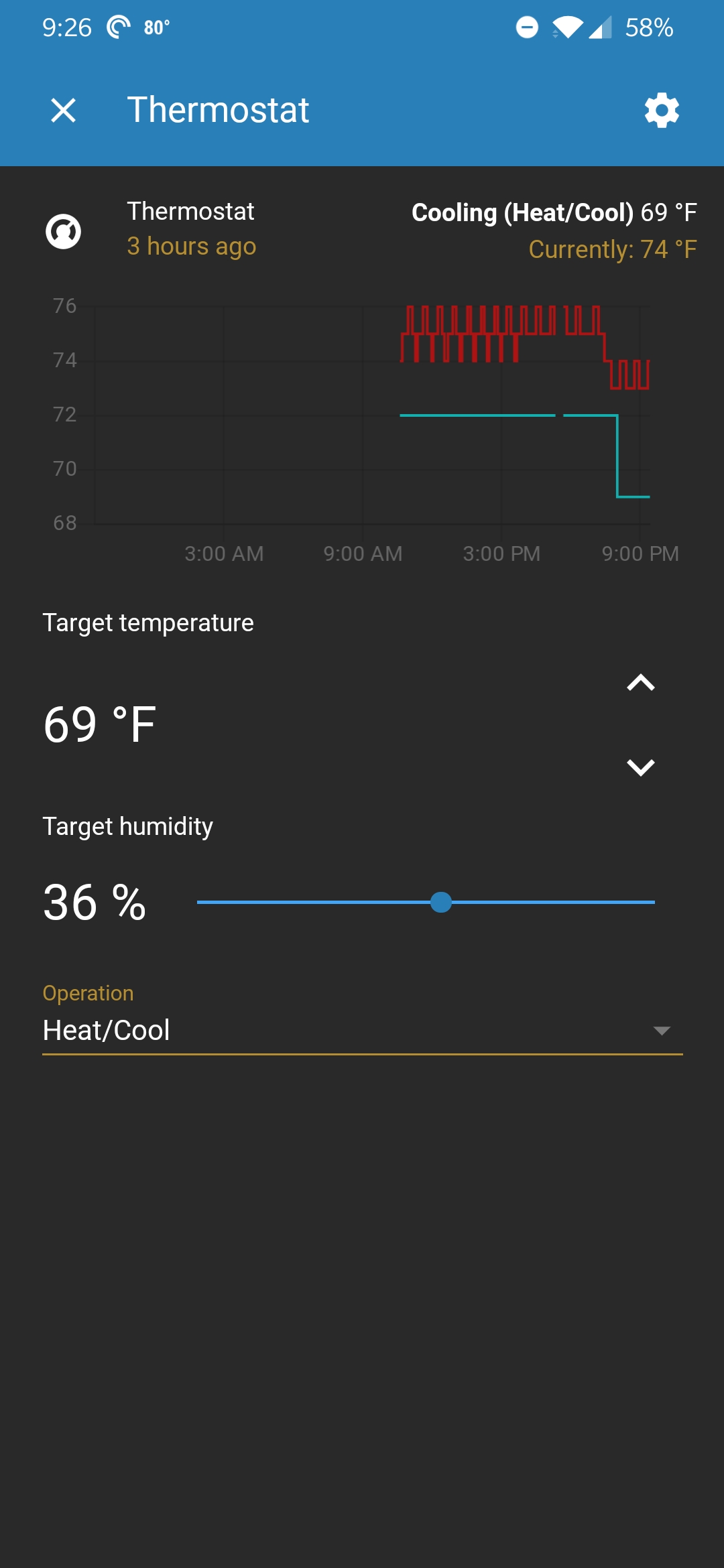The image size is (724, 1568).
Task: Open the Operation dropdown
Action: tap(362, 1031)
